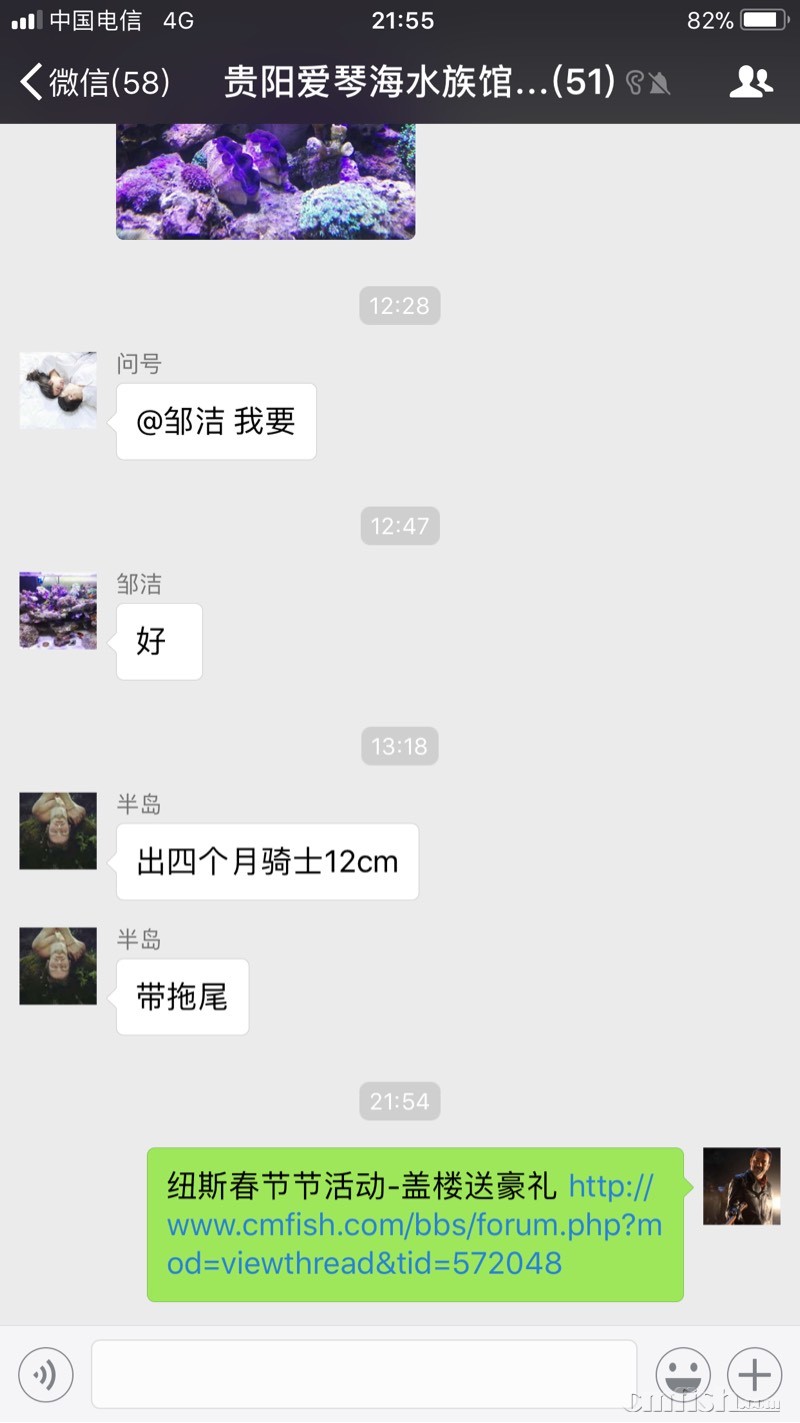Image resolution: width=800 pixels, height=1423 pixels.
Task: Open the plus attachments menu
Action: (x=754, y=1375)
